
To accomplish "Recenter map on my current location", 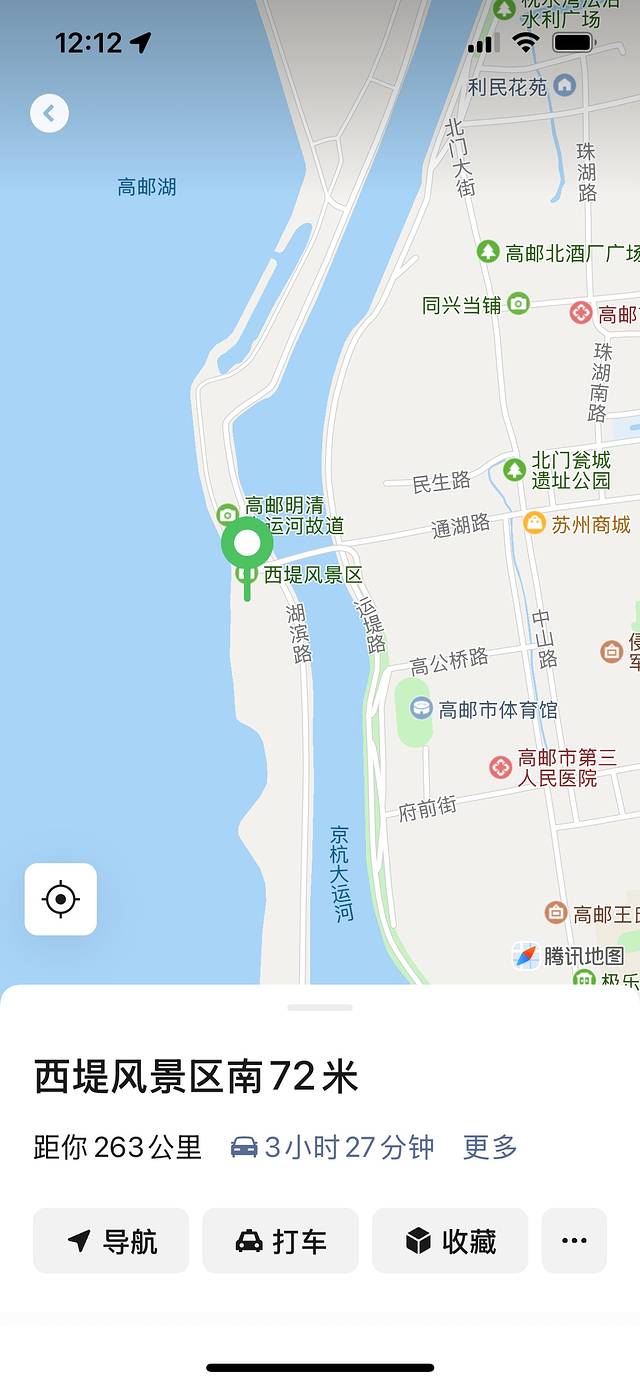I will click(x=61, y=899).
